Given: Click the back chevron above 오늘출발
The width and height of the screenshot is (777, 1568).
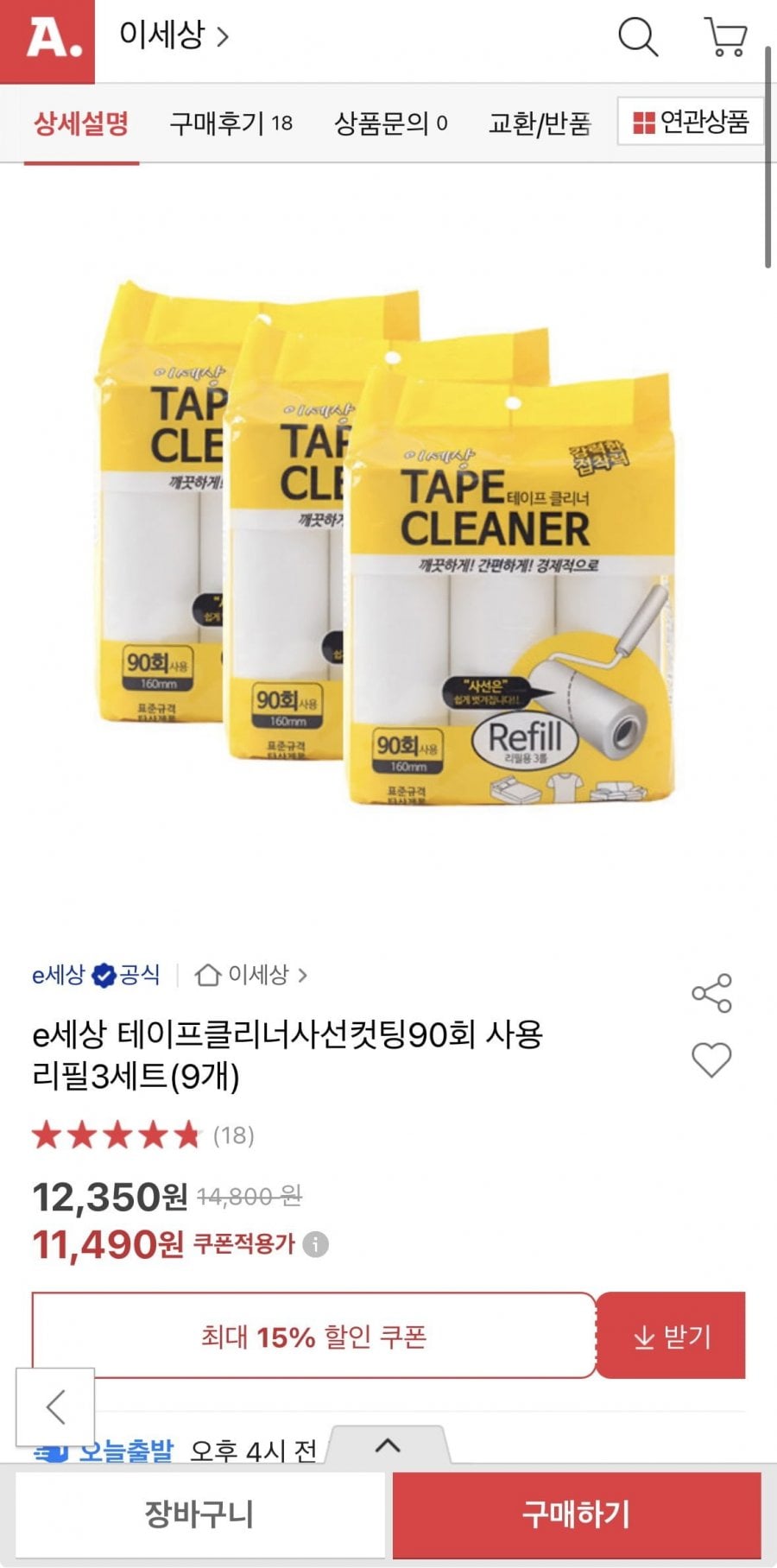Looking at the screenshot, I should [56, 1407].
